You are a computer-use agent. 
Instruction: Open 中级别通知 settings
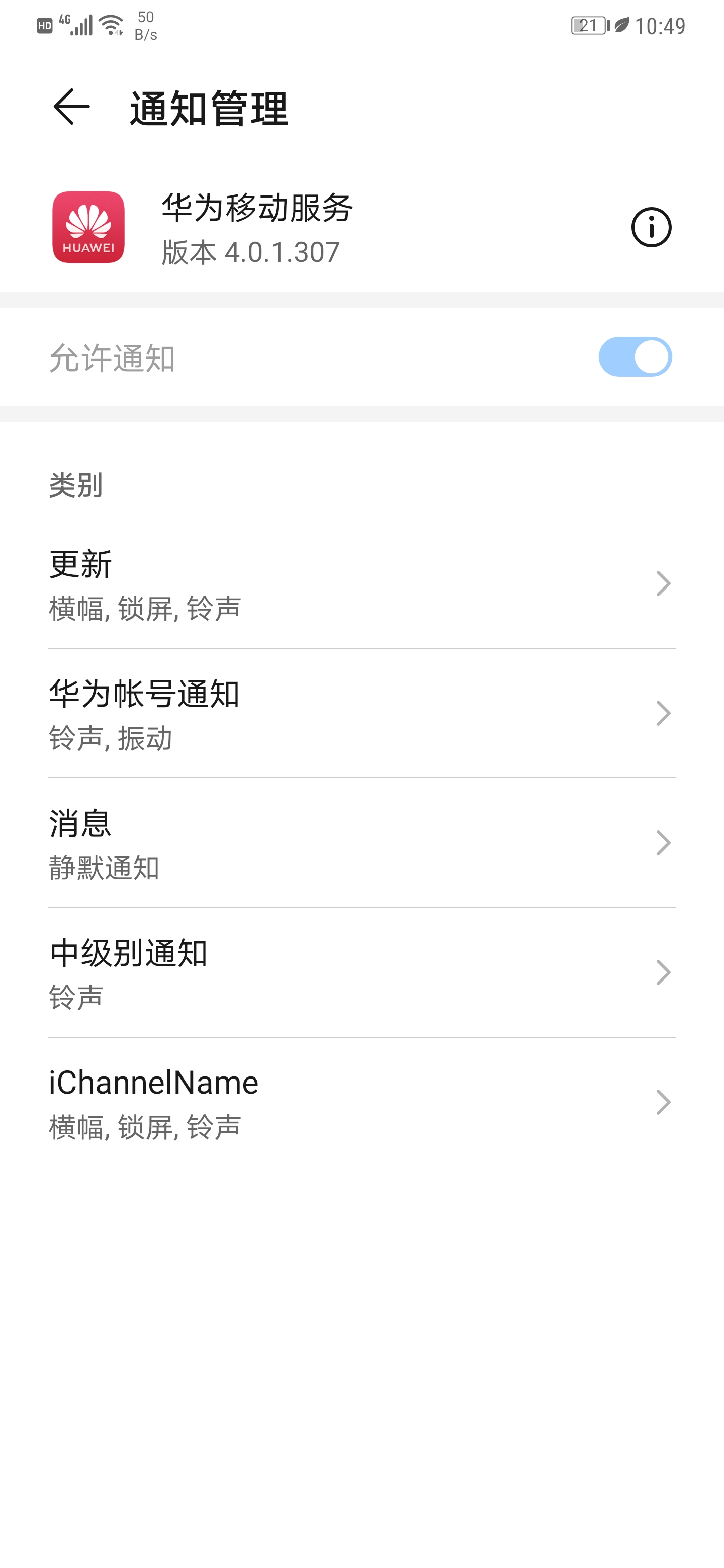pyautogui.click(x=361, y=972)
